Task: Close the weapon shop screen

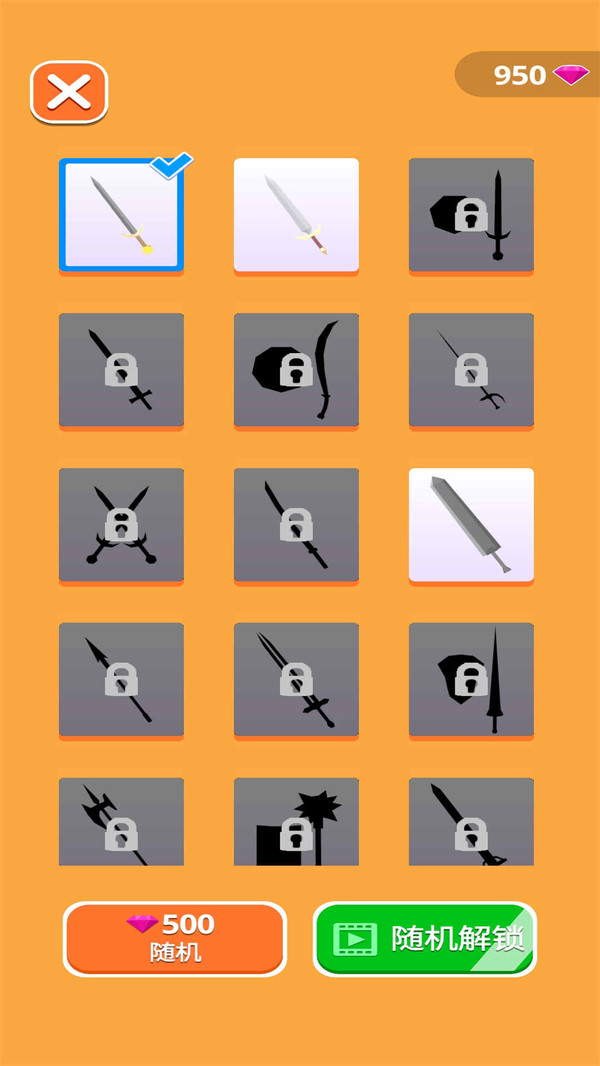Action: pyautogui.click(x=69, y=92)
